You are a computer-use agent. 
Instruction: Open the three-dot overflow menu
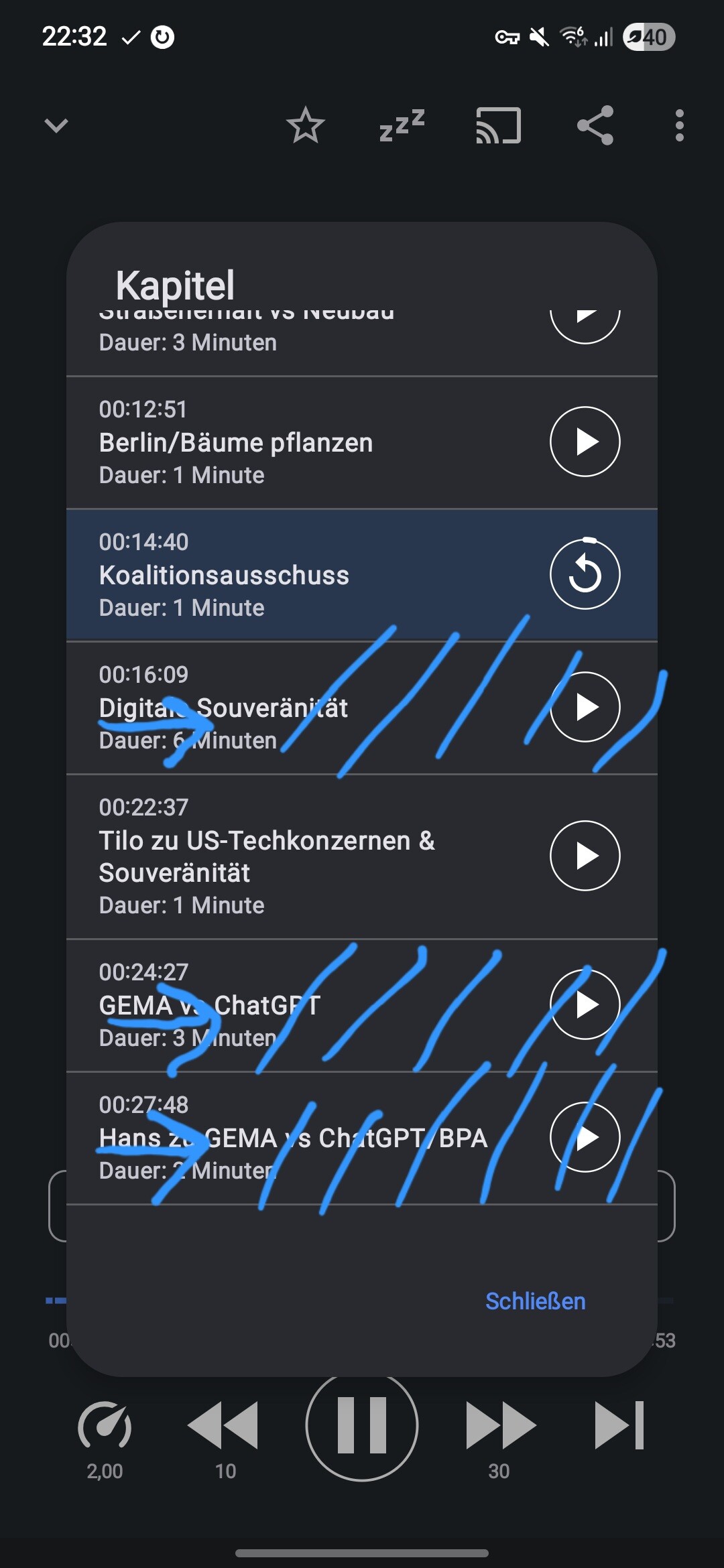(x=680, y=125)
